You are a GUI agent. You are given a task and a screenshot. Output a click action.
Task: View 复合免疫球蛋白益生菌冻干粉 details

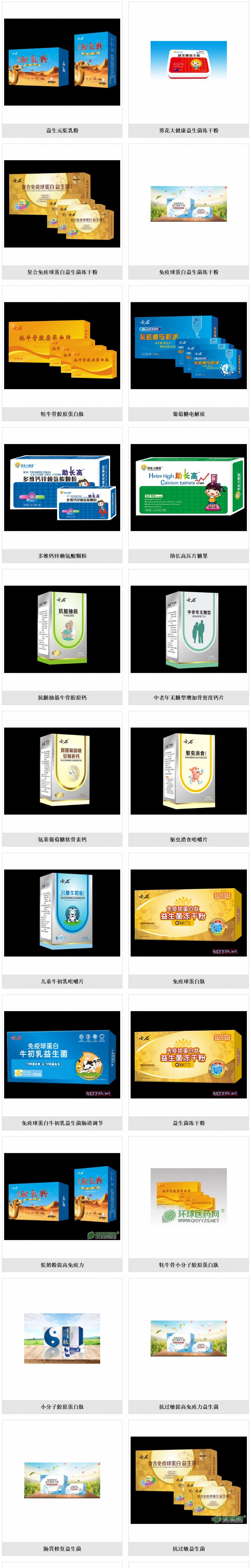pyautogui.click(x=62, y=204)
